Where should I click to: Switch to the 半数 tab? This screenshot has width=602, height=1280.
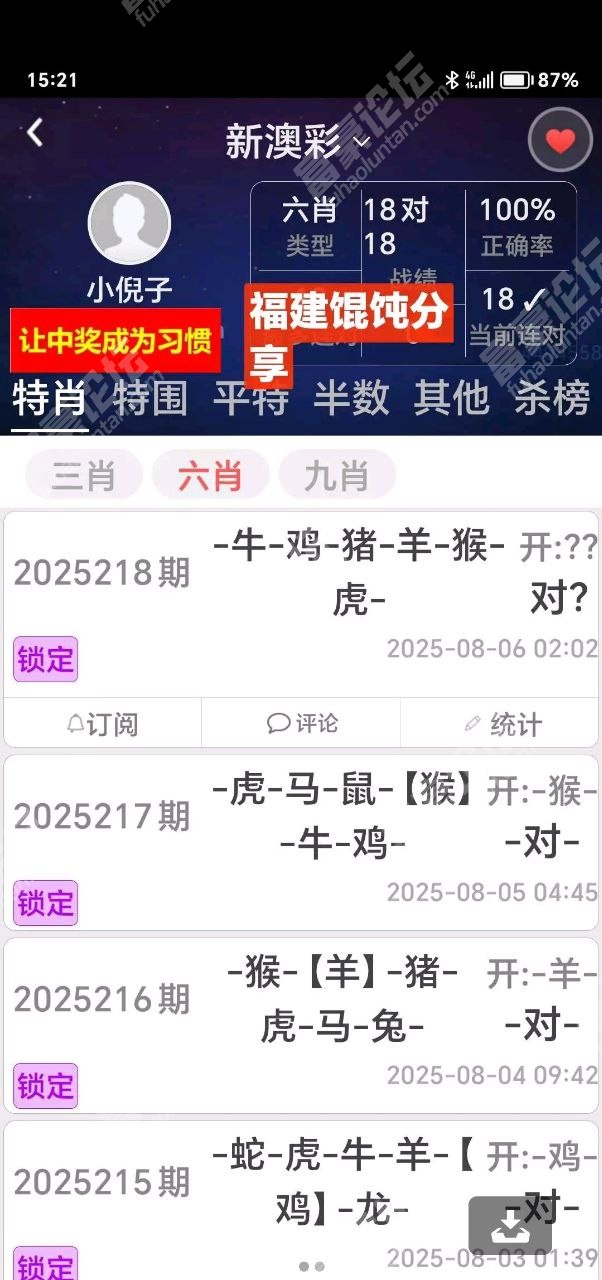(x=351, y=398)
